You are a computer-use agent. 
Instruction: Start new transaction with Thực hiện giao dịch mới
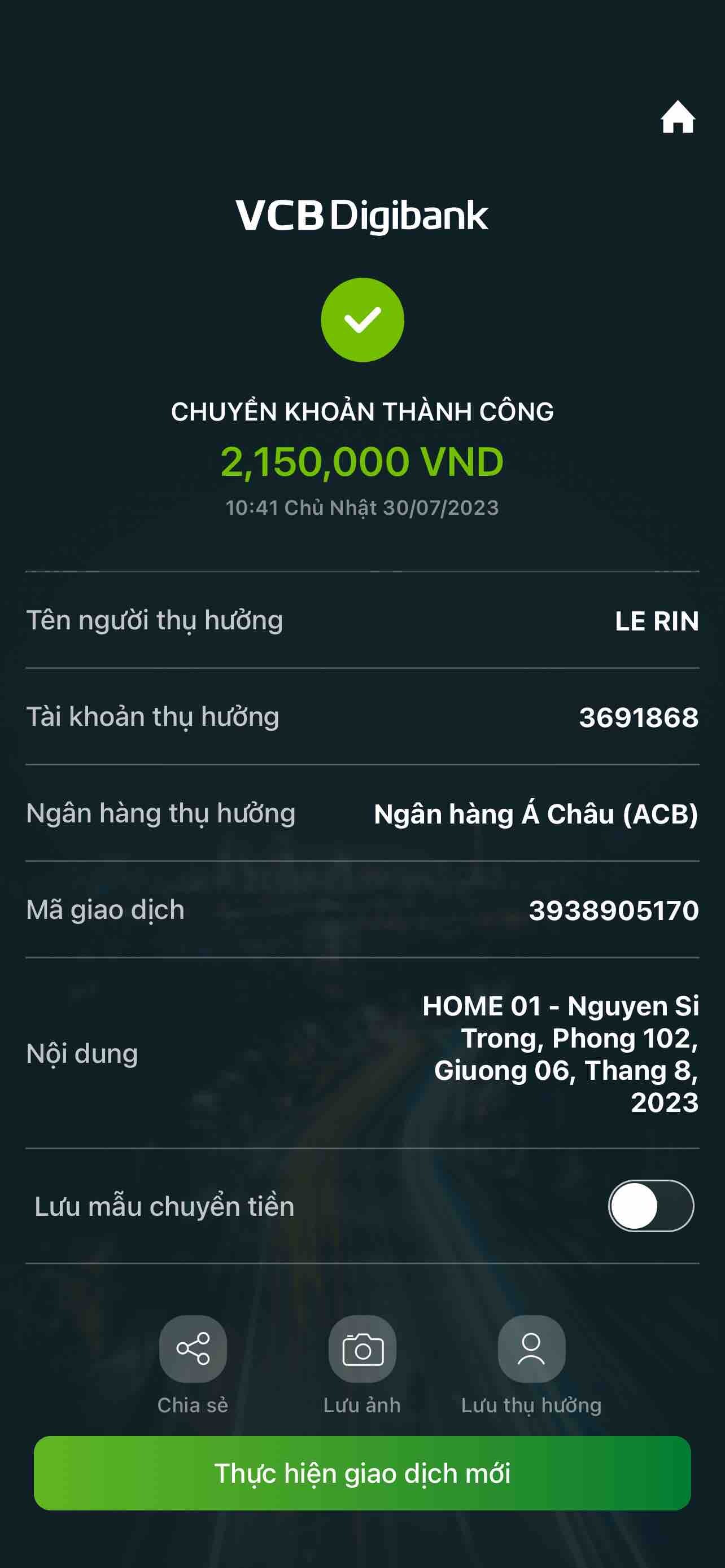[362, 1473]
